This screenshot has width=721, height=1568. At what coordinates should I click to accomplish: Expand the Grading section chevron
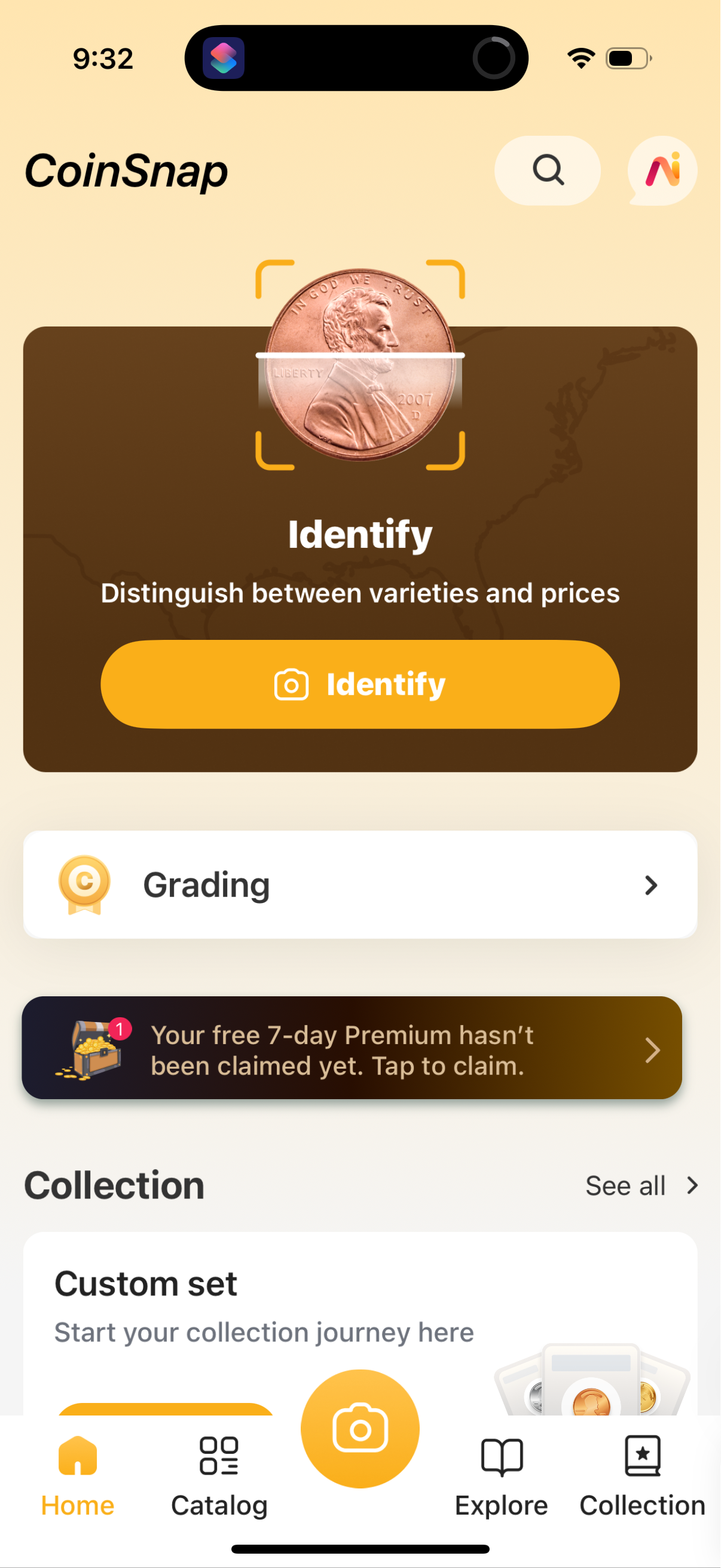[x=650, y=885]
